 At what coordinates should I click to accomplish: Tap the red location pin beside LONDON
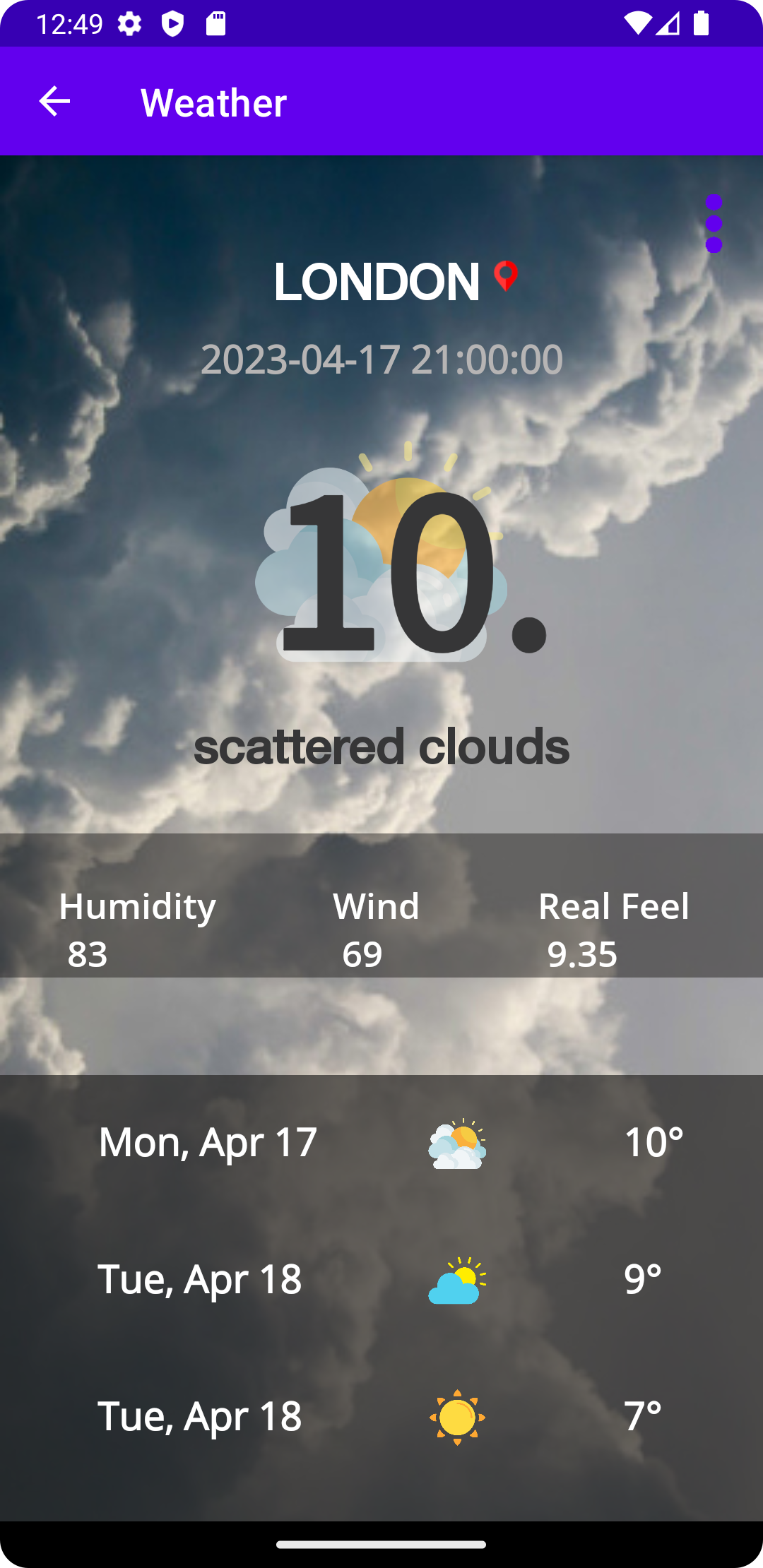pyautogui.click(x=503, y=278)
